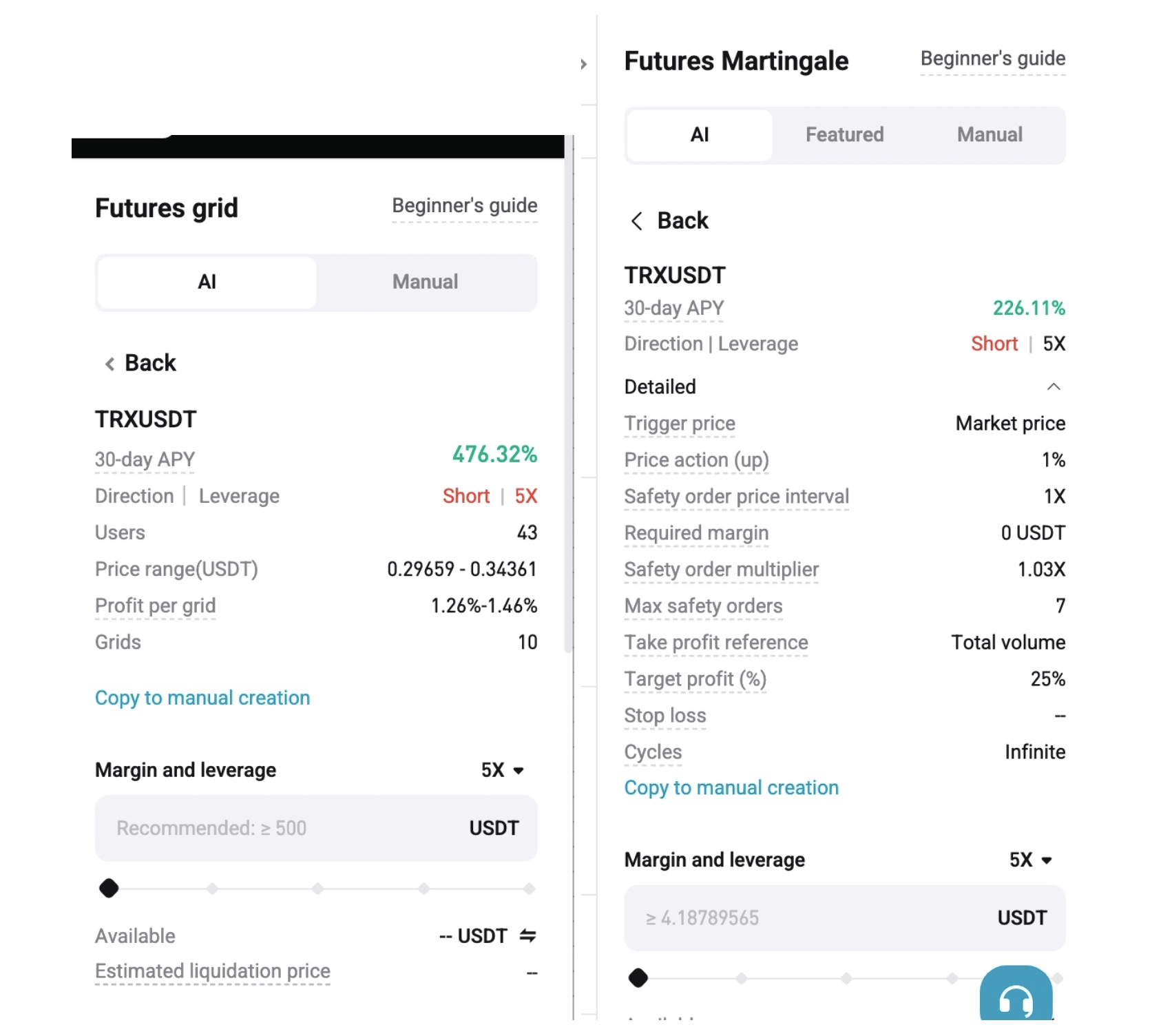
Task: Open the 5X leverage dropdown in Futures Martingale
Action: point(1031,860)
